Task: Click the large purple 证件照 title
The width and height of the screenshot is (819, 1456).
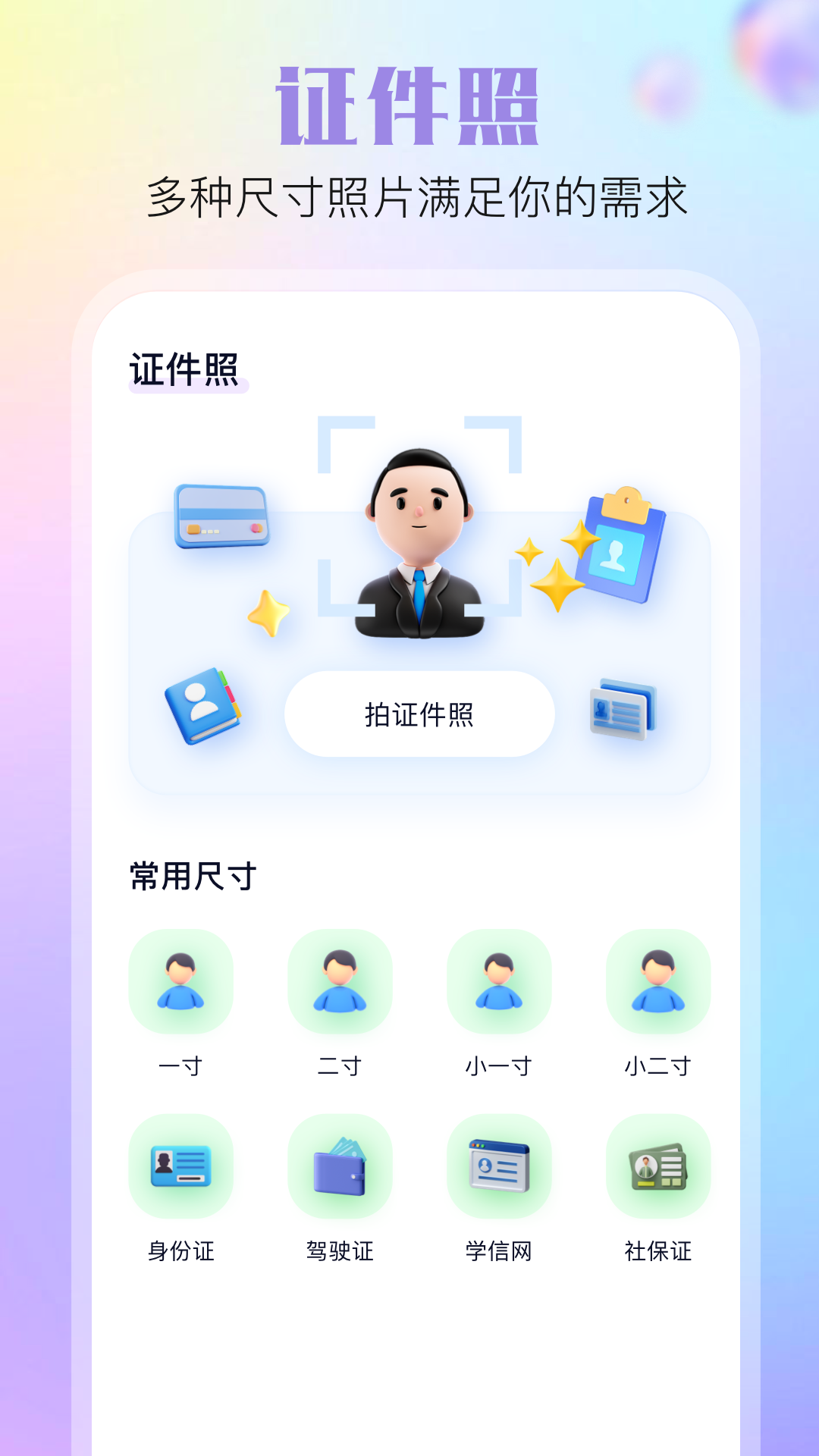Action: pos(409,106)
